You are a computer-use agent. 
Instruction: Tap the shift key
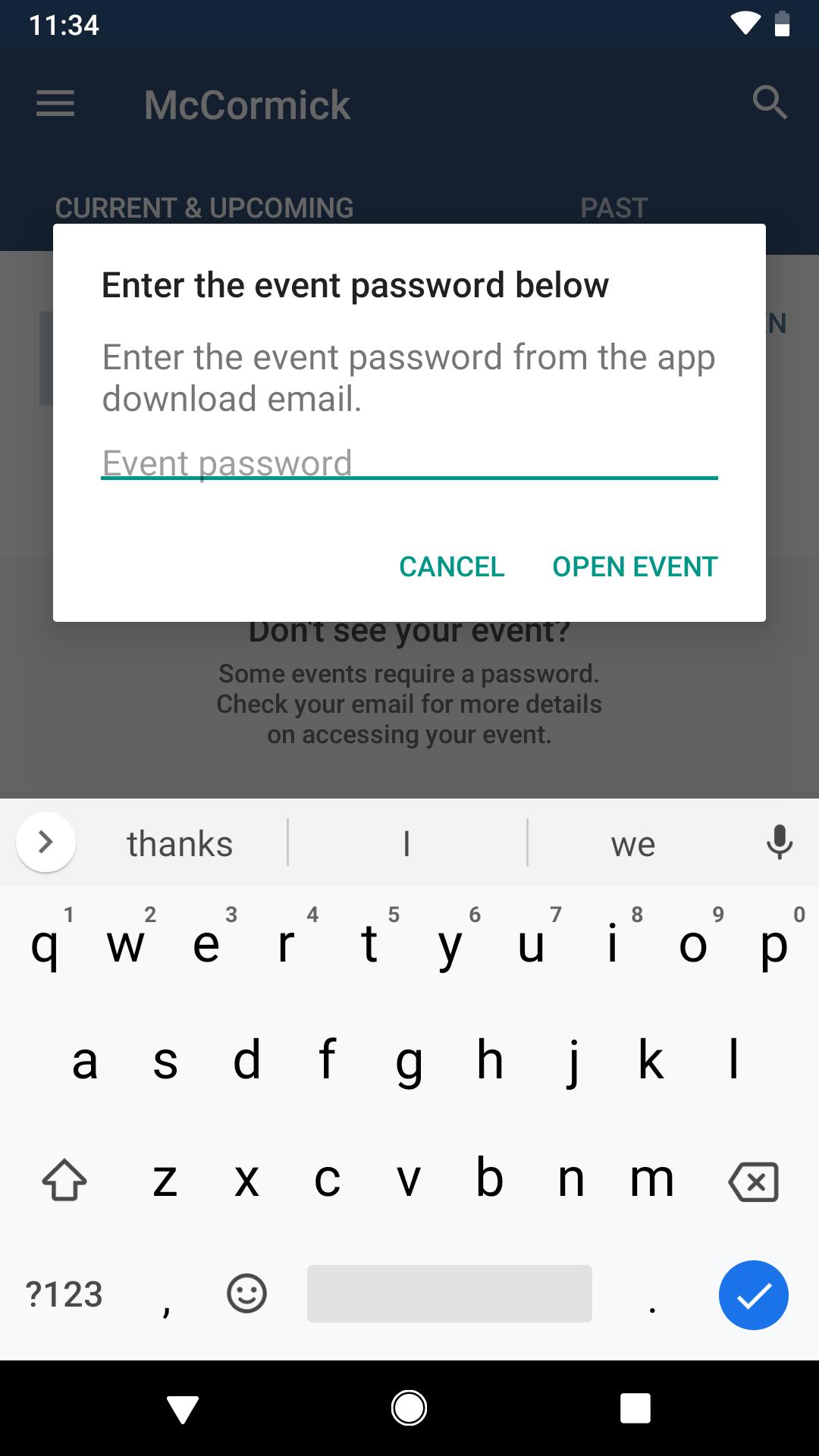point(64,1181)
